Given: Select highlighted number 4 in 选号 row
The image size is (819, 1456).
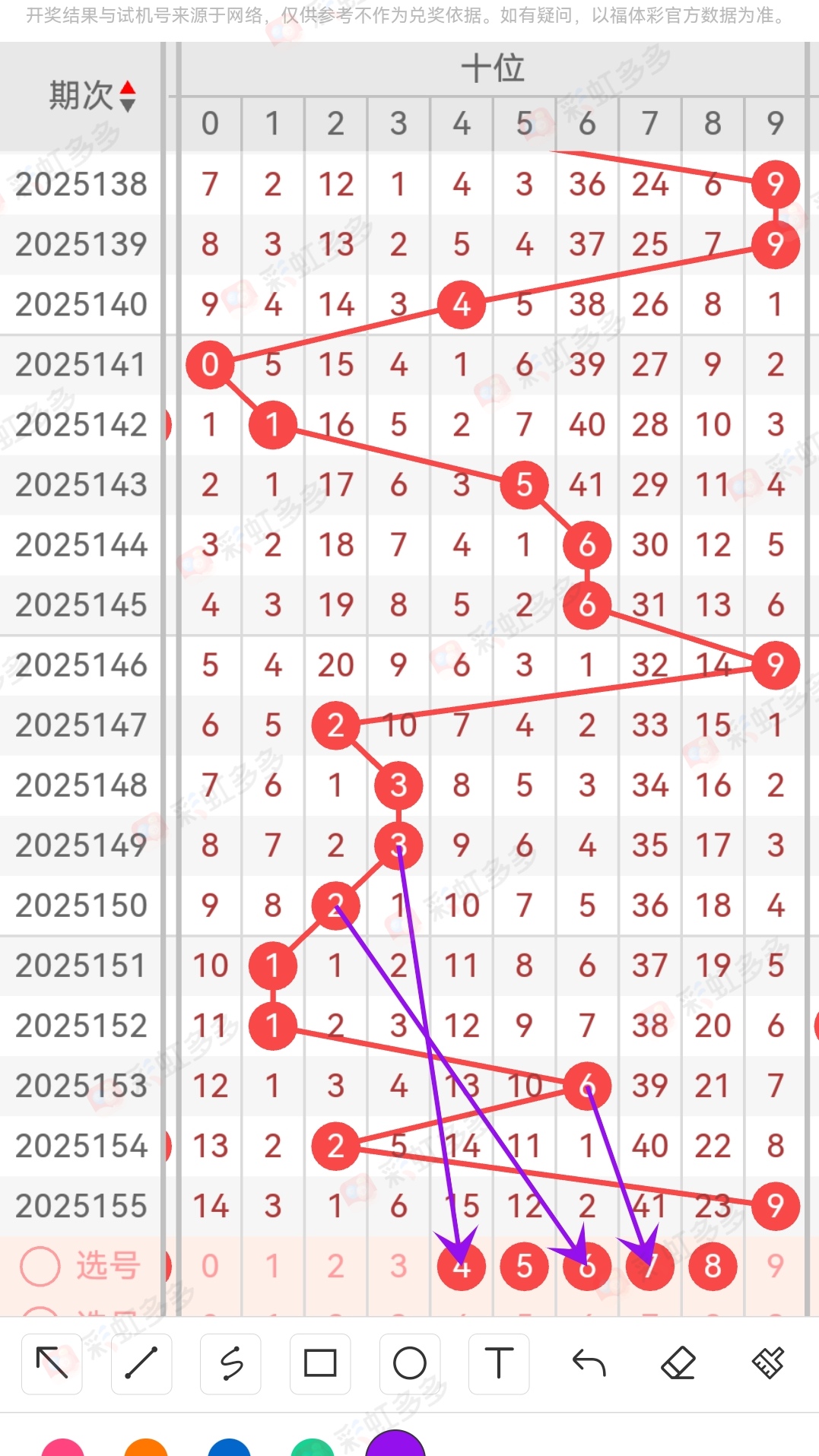Looking at the screenshot, I should [x=461, y=1266].
